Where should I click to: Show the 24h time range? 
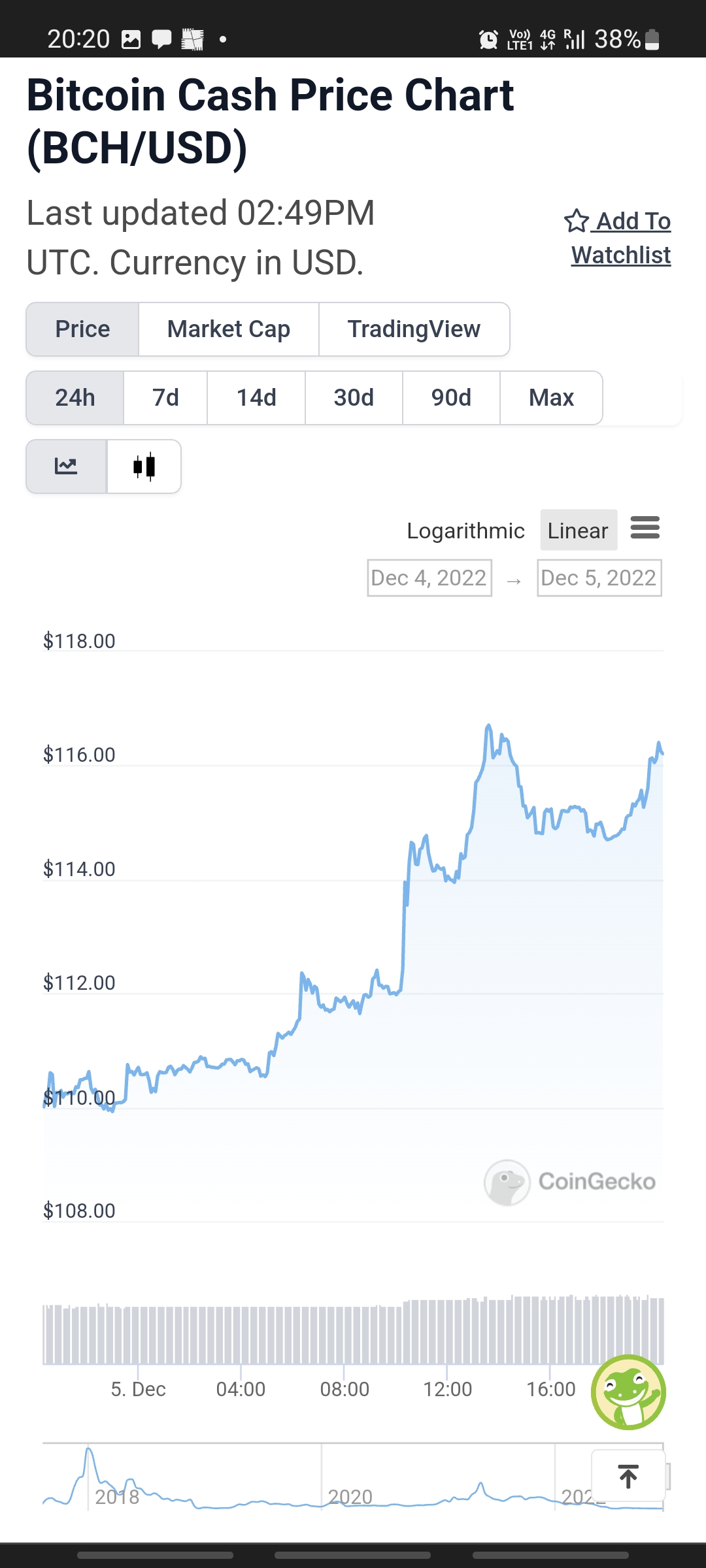pos(75,398)
